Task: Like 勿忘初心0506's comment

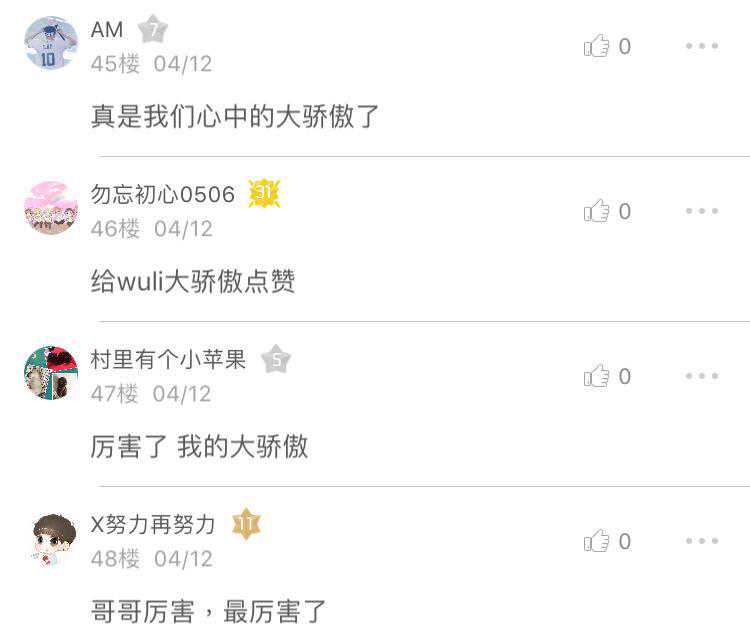Action: pyautogui.click(x=597, y=211)
